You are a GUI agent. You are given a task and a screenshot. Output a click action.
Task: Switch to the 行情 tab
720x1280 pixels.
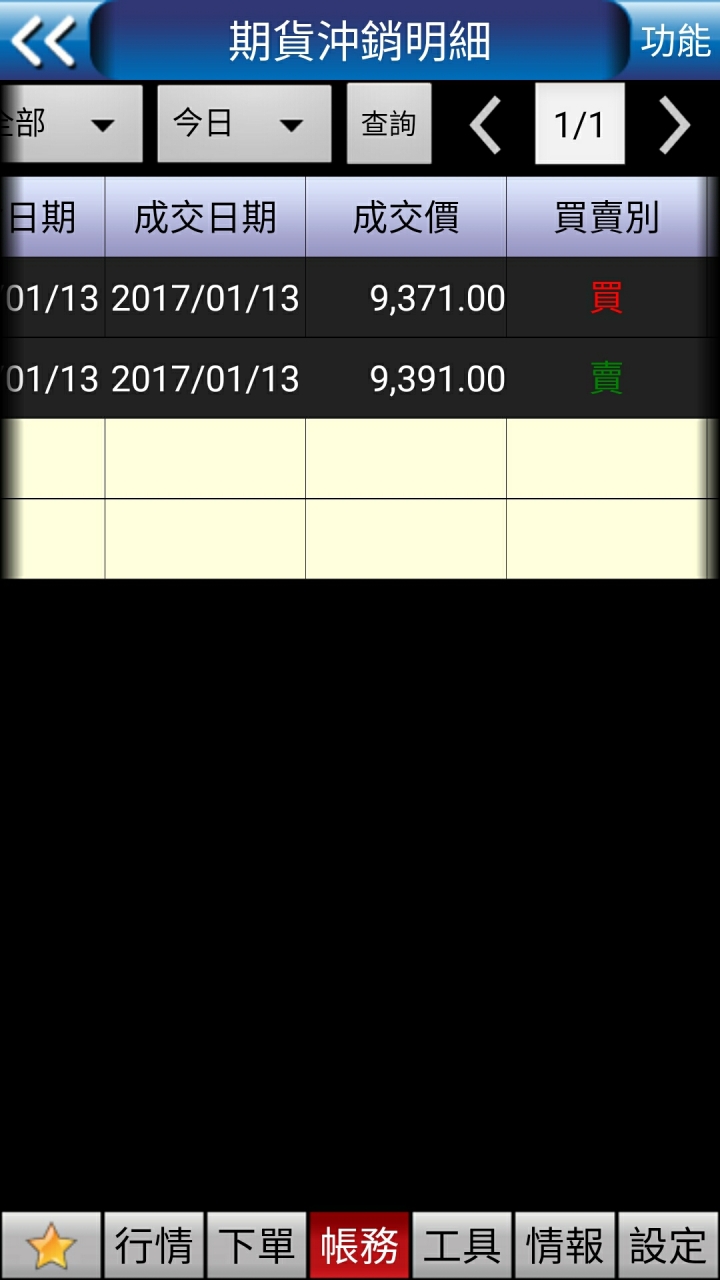154,1245
